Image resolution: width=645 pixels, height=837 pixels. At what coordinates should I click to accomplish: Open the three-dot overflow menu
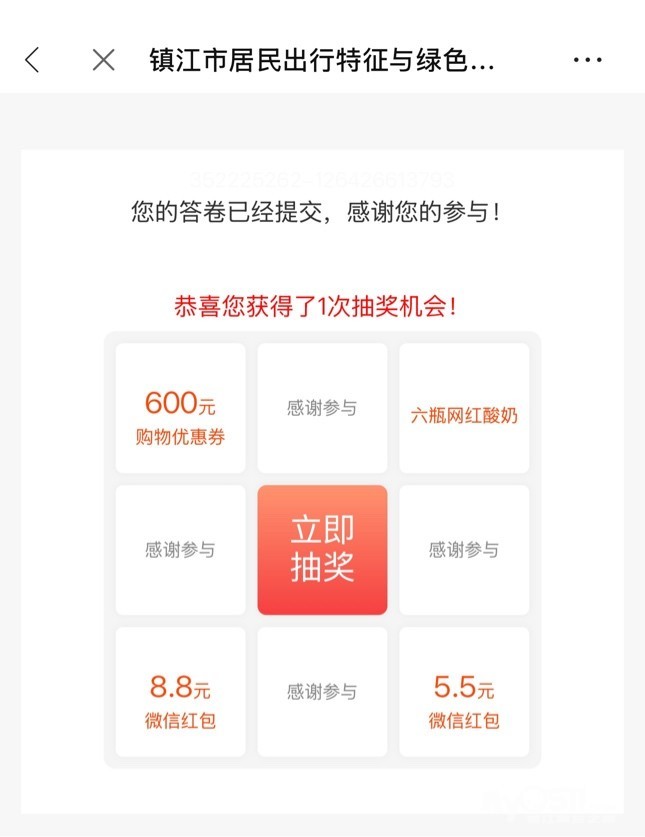[x=587, y=60]
